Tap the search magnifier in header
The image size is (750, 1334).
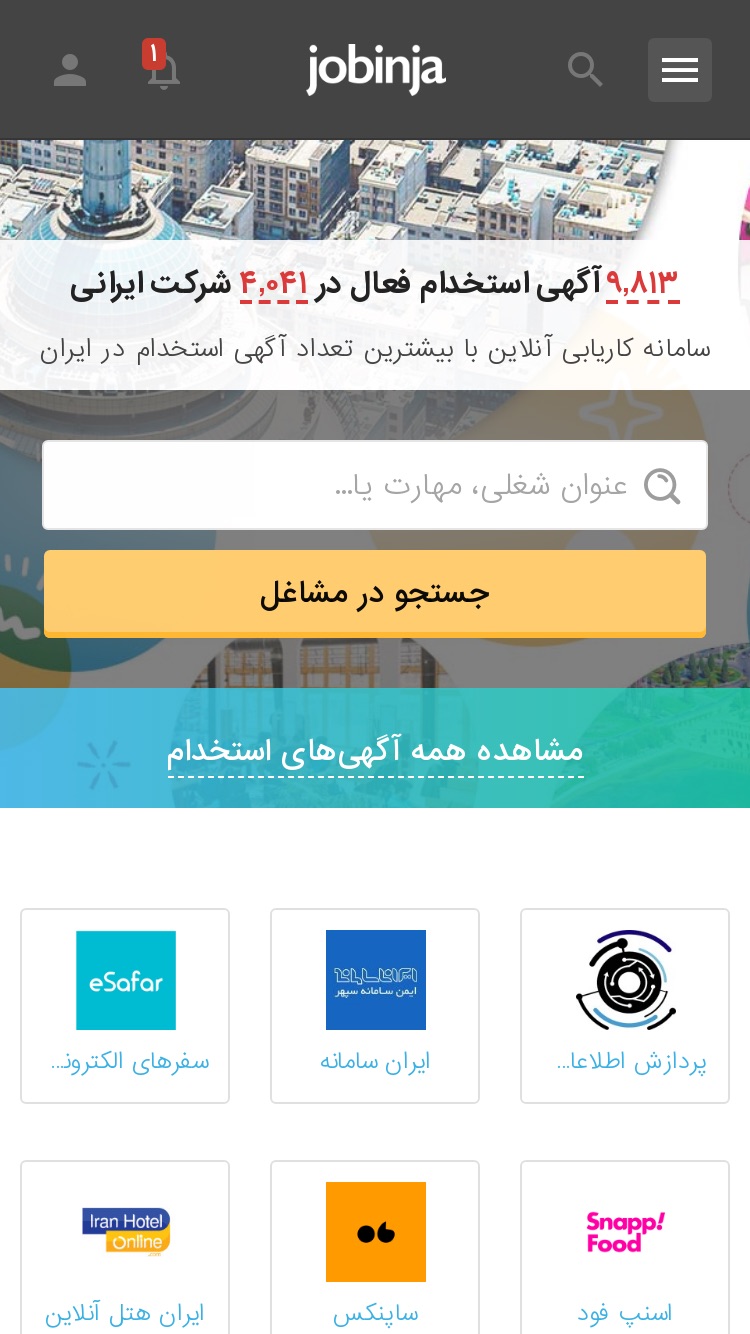coord(585,70)
